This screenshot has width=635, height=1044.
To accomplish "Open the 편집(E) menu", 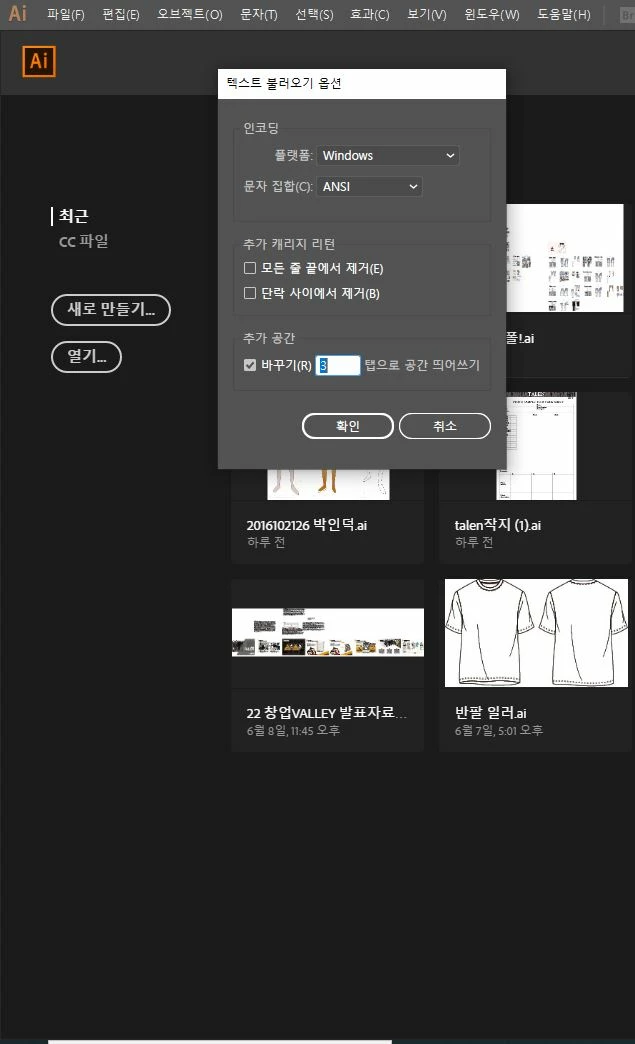I will (120, 15).
